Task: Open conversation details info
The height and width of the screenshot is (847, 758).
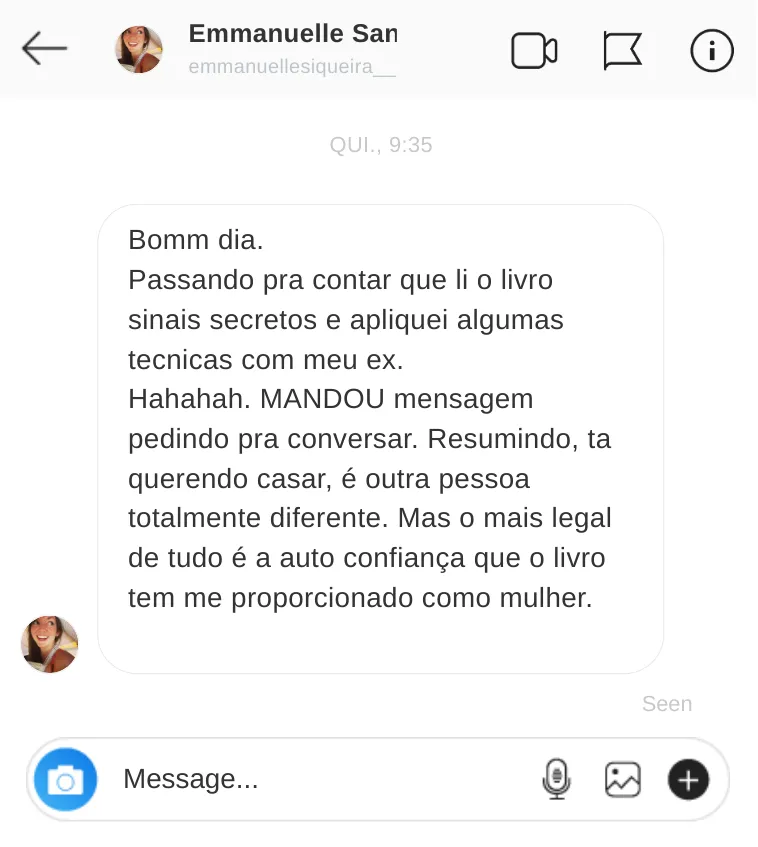Action: (712, 50)
